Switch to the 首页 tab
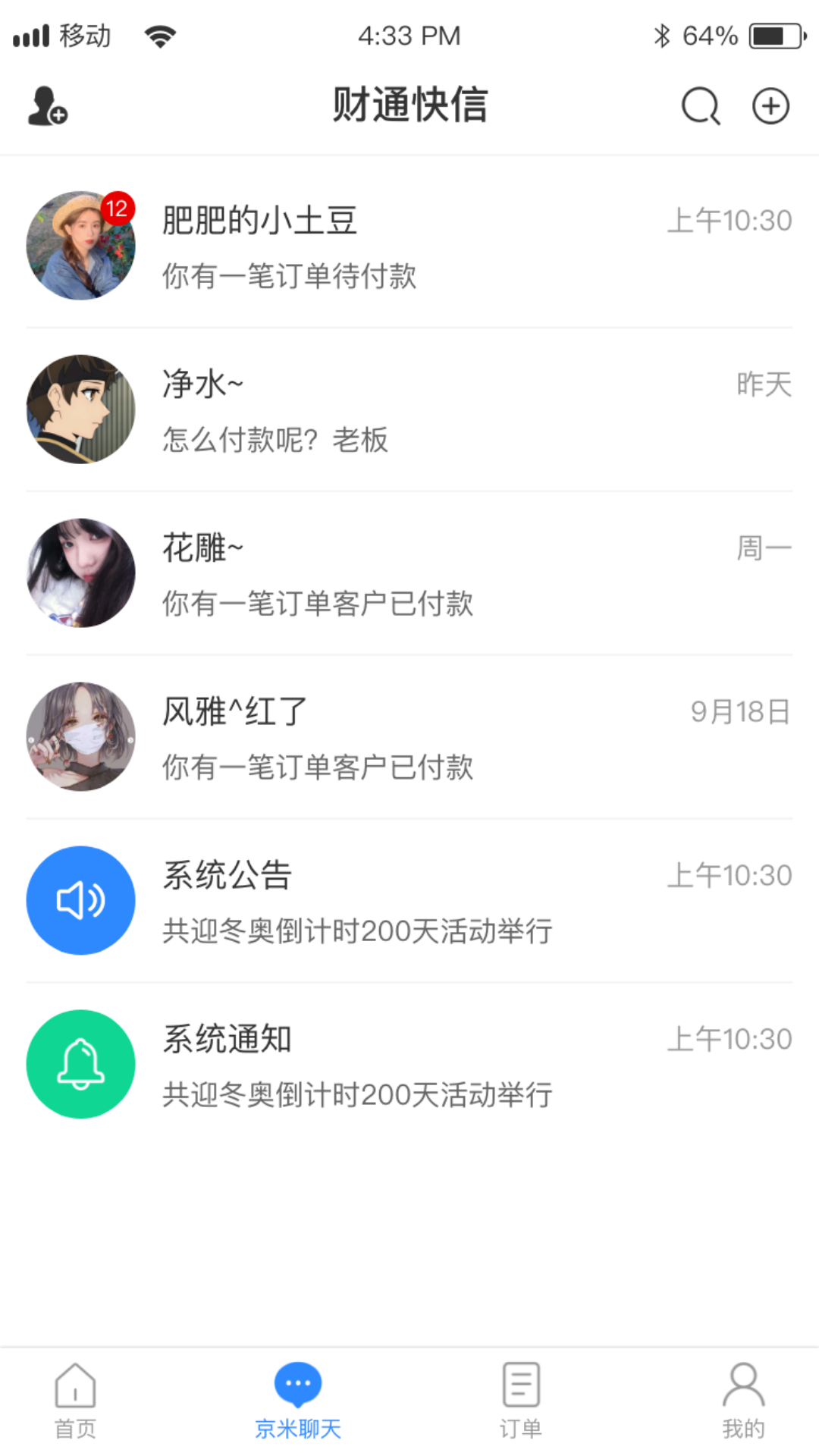The image size is (819, 1456). point(75,1401)
